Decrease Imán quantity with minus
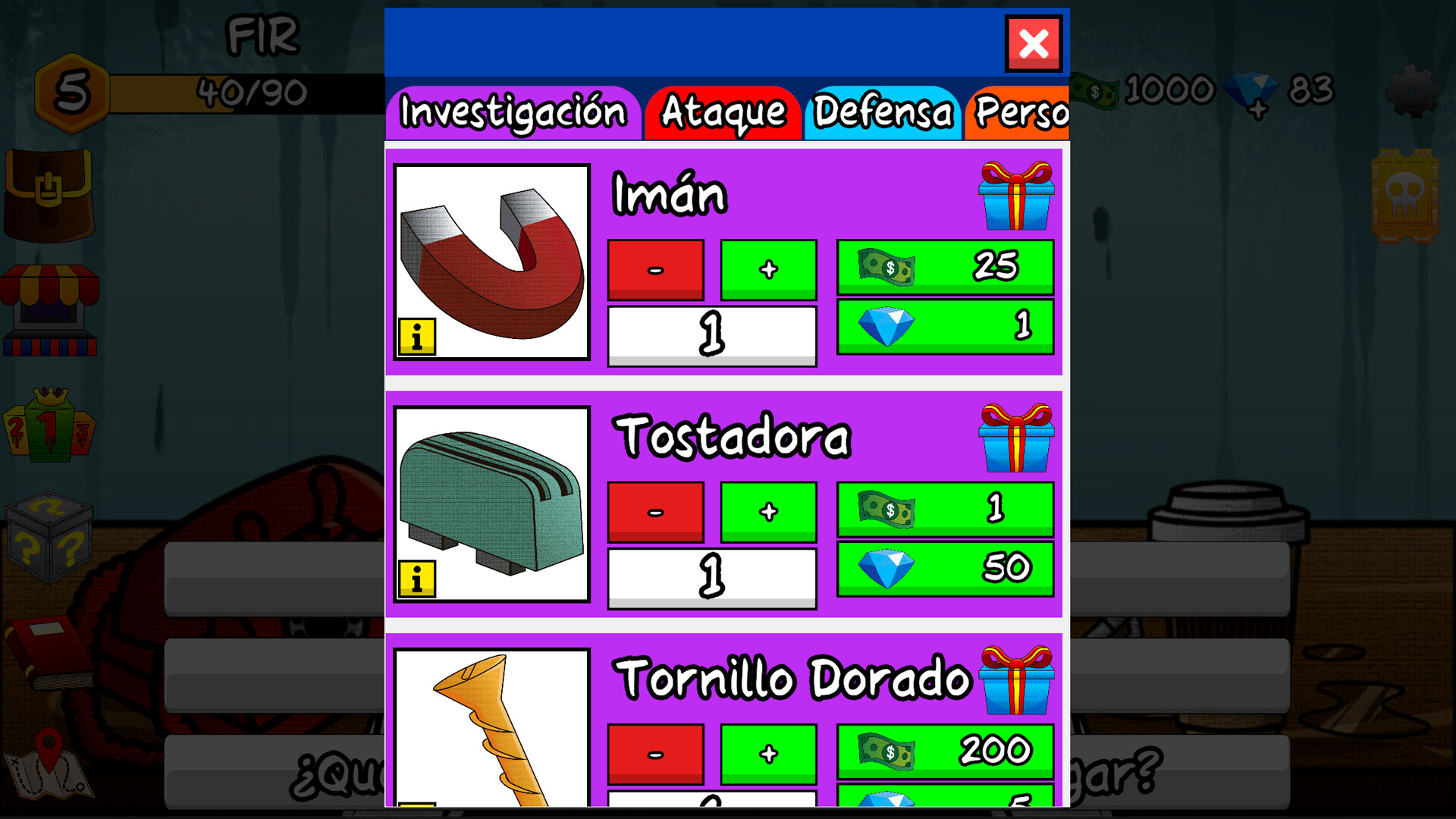Image resolution: width=1456 pixels, height=819 pixels. 656,269
